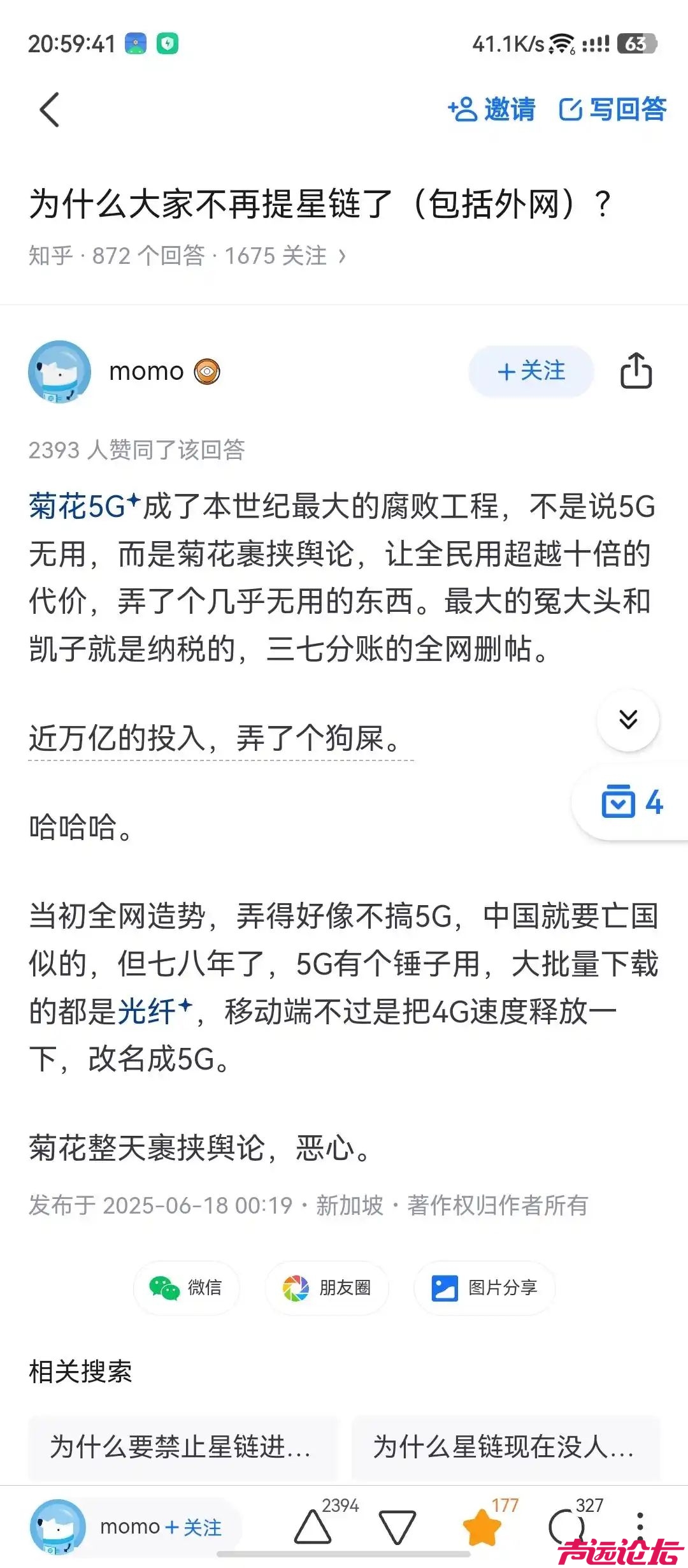Share the answer to 微信
Viewport: 688px width, 1568px height.
tap(187, 1288)
